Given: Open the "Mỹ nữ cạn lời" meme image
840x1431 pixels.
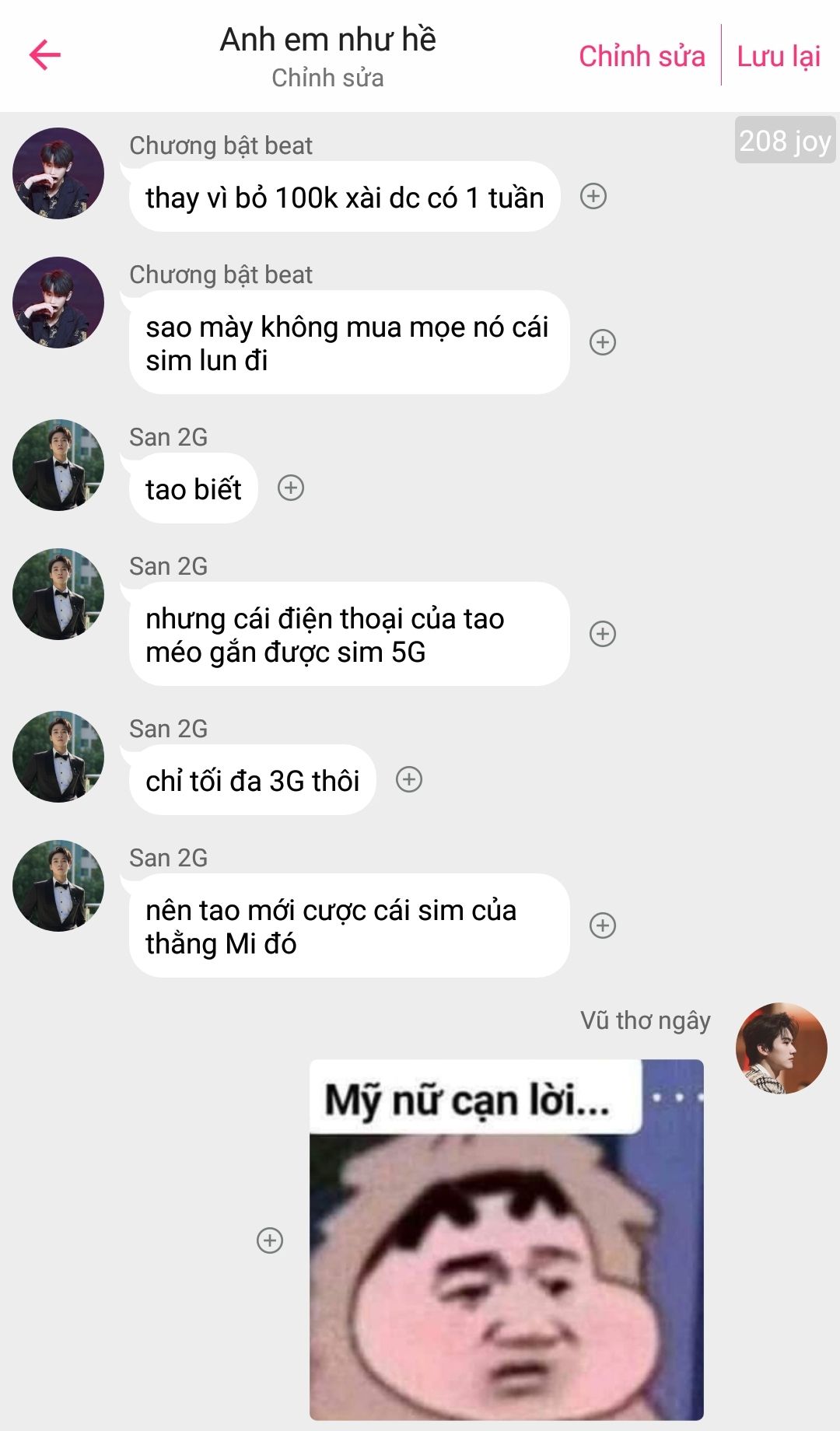Looking at the screenshot, I should click(x=506, y=1240).
